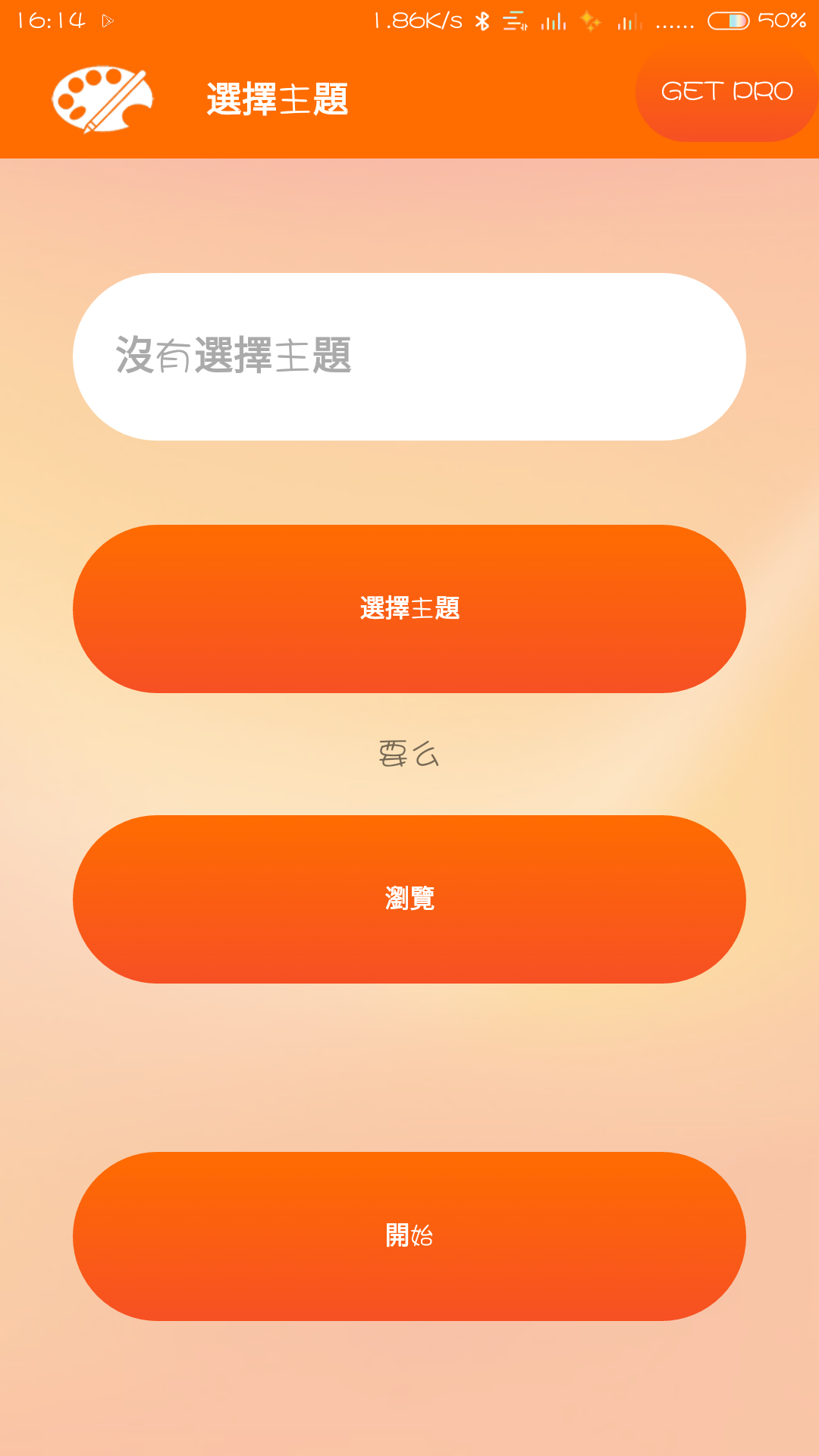This screenshot has height=1456, width=819.
Task: Click the battery indicator showing 50%
Action: [x=782, y=21]
